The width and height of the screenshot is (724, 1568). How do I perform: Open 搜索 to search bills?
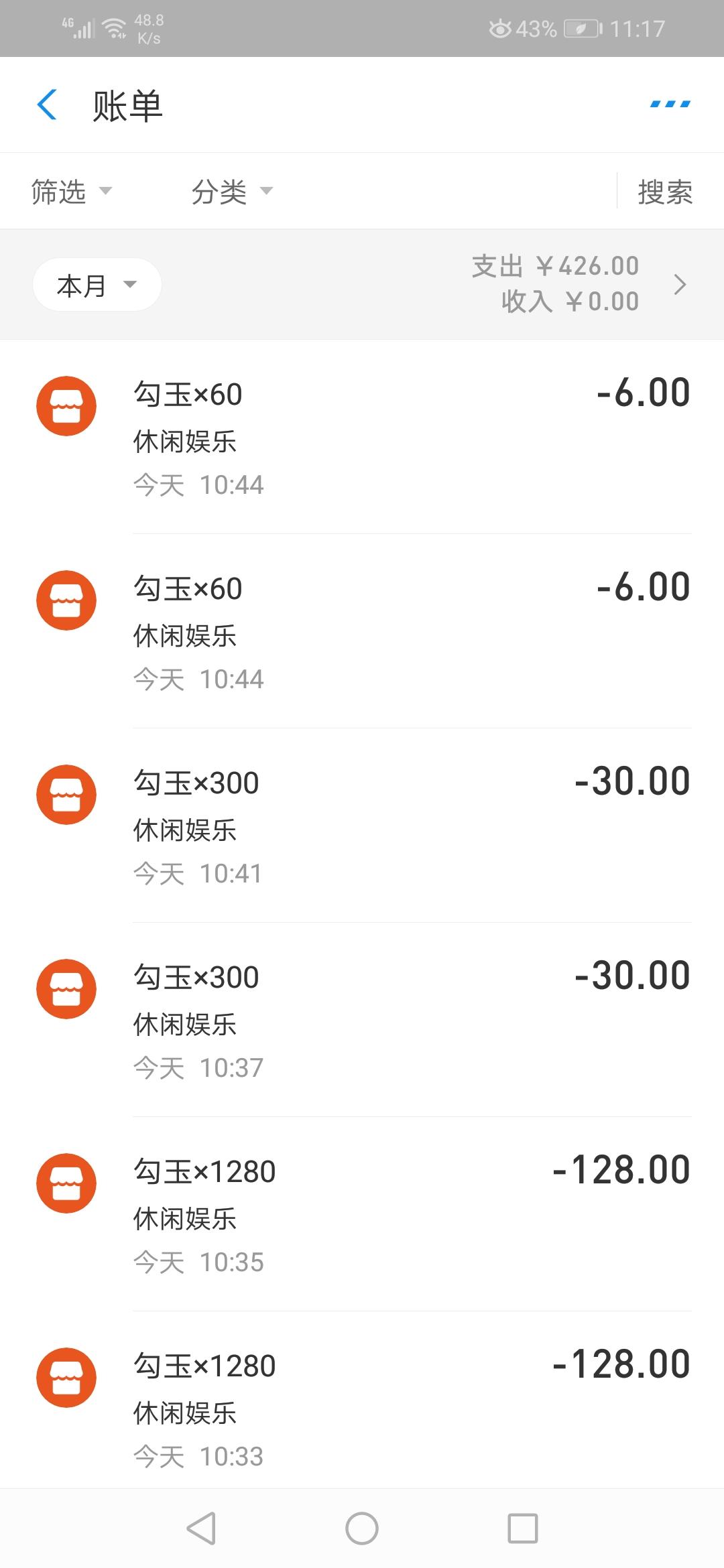(664, 192)
